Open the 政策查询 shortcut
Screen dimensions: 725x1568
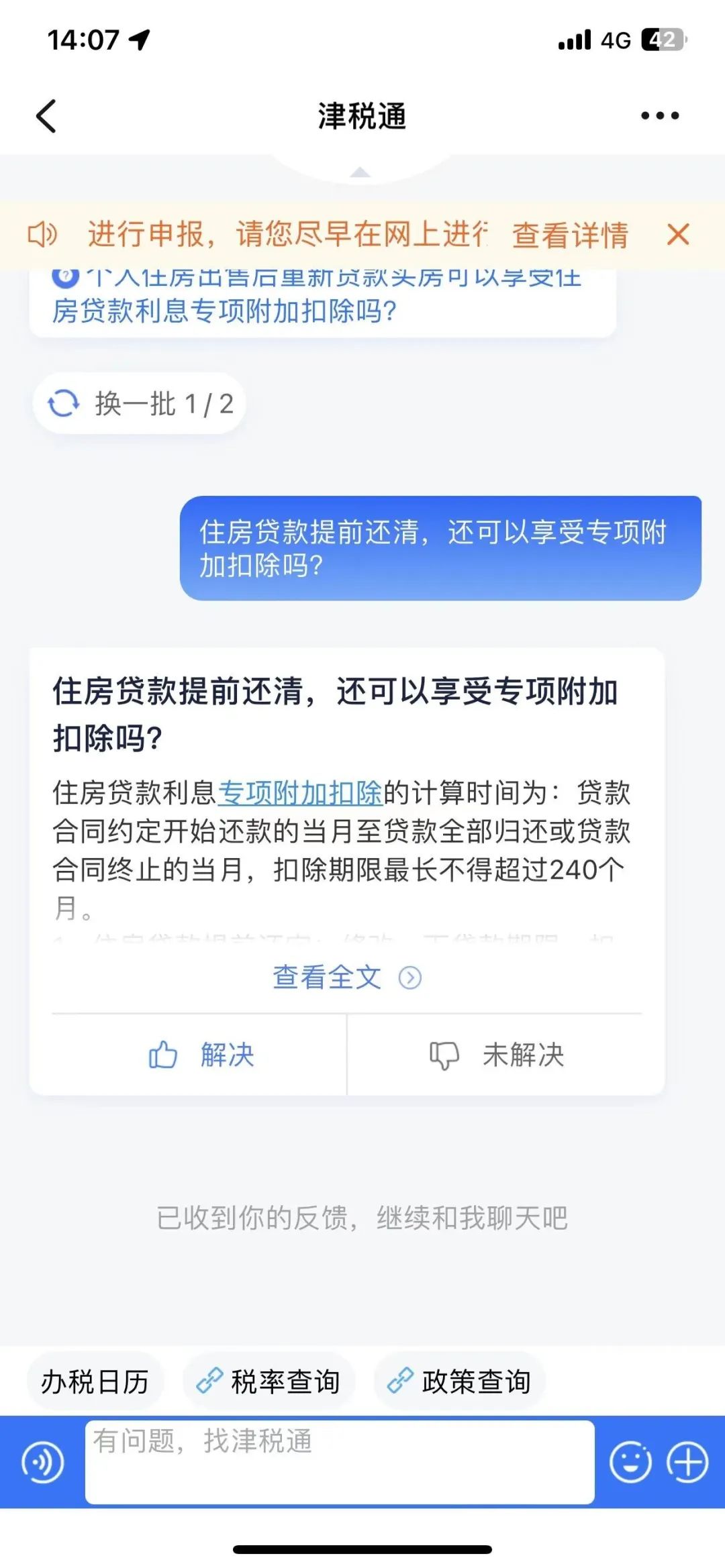tap(459, 1381)
